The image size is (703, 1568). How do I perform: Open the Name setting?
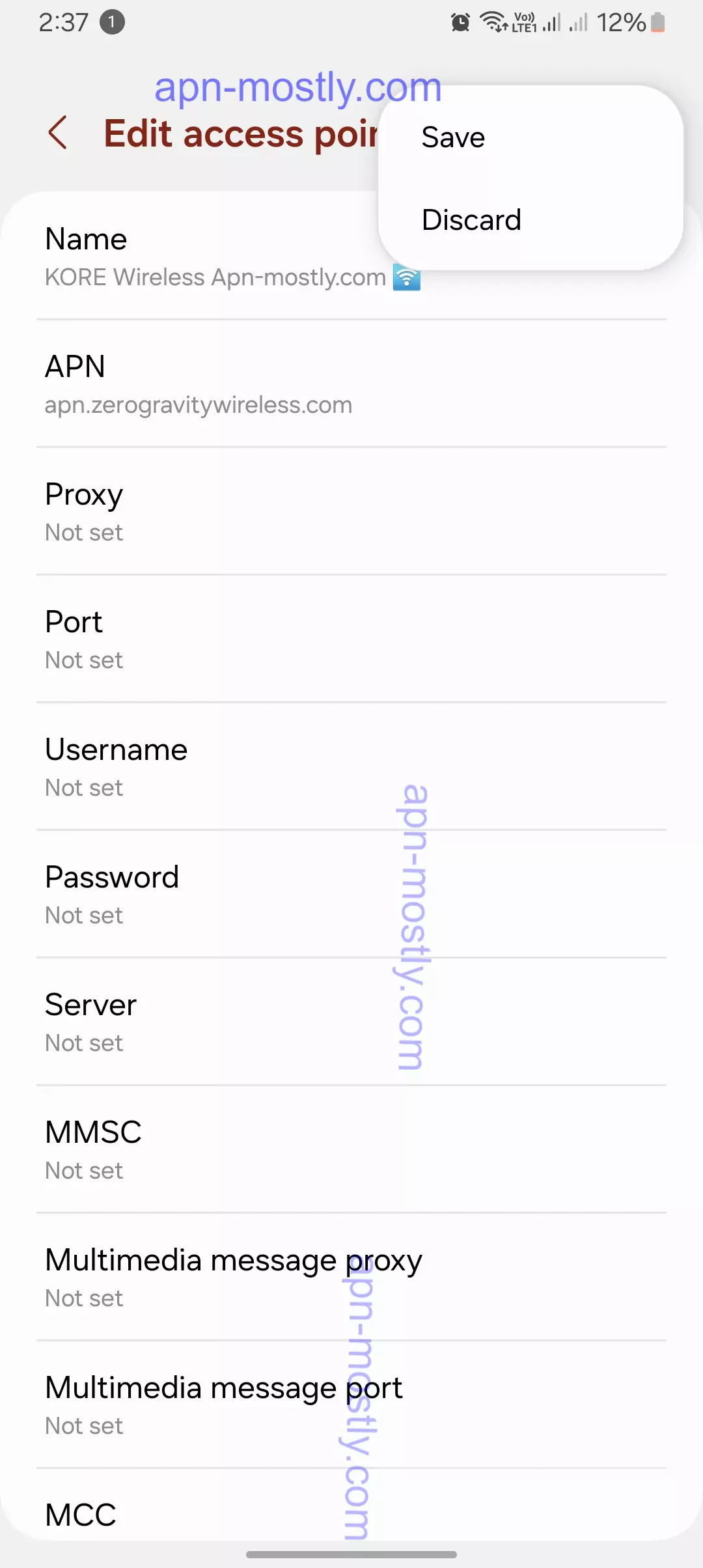coord(195,257)
